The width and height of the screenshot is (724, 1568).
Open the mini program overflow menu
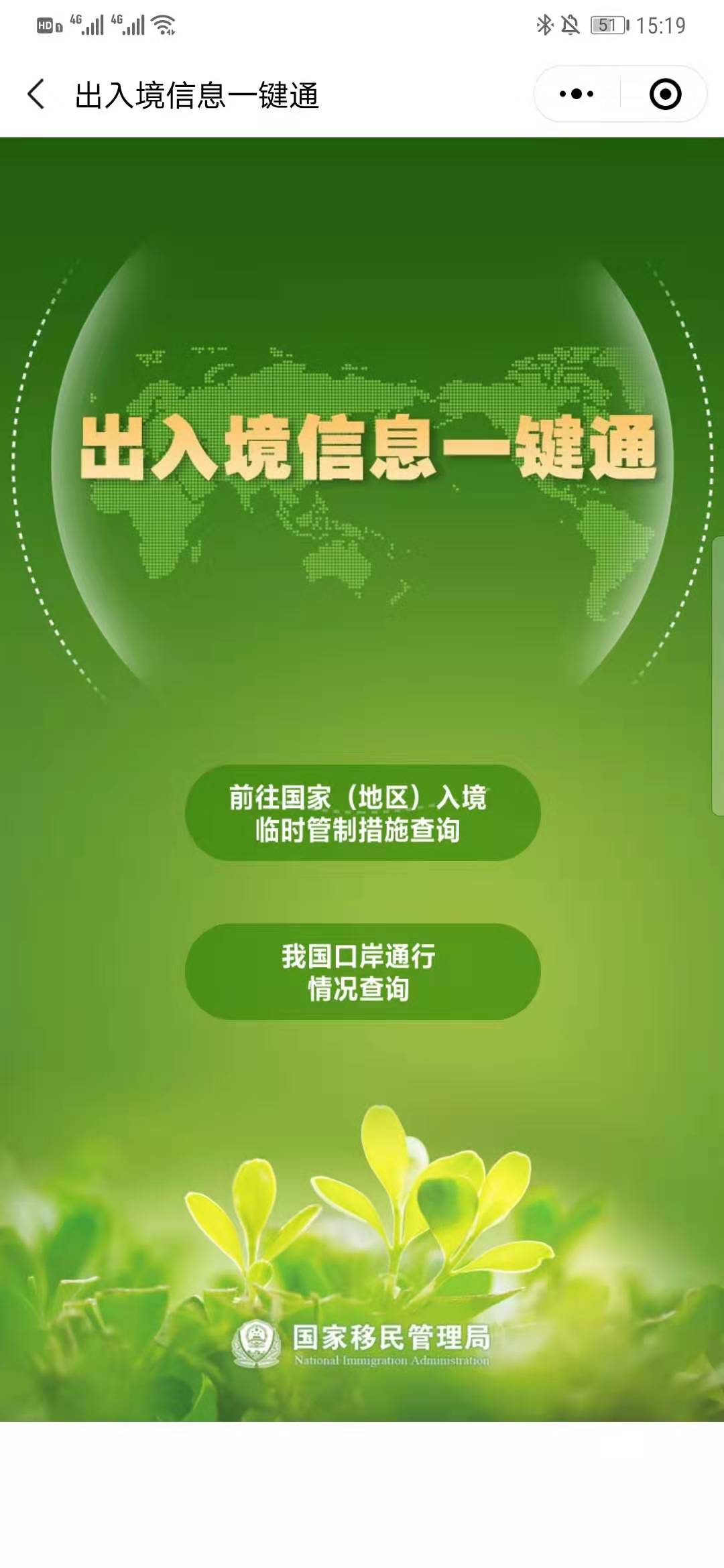coord(577,94)
